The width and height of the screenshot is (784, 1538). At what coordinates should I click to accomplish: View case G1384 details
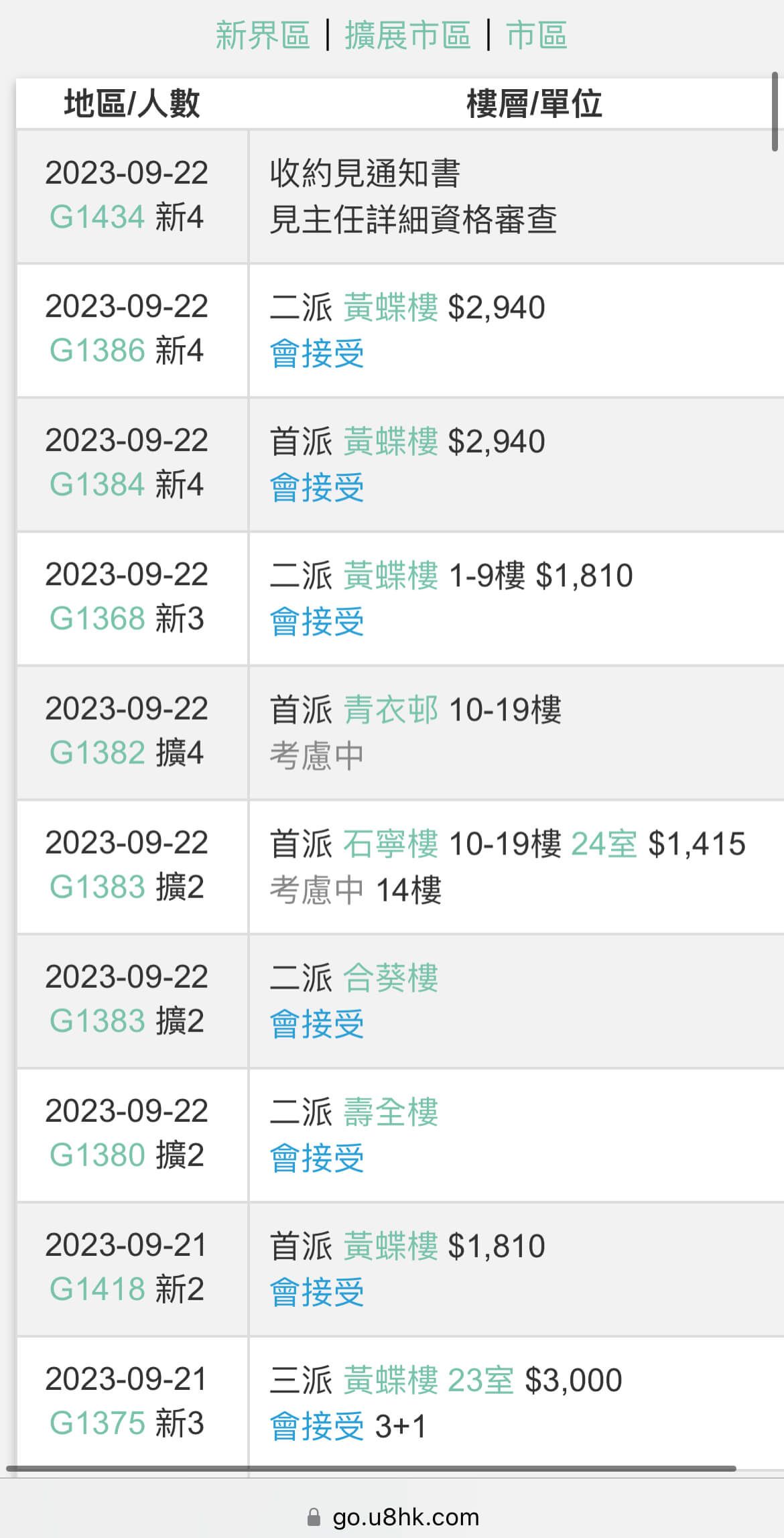97,485
